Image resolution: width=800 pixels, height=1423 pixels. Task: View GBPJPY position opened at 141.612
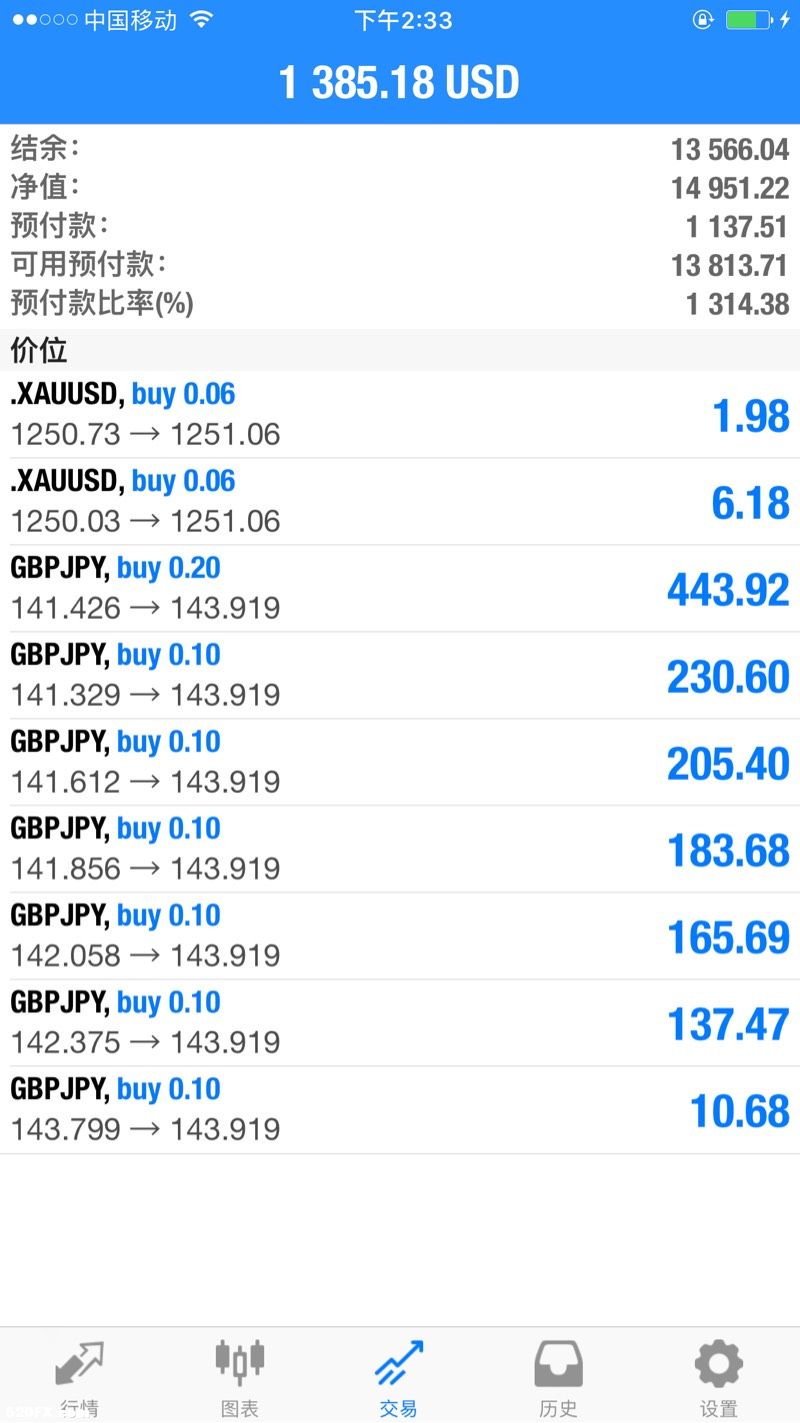coord(400,763)
